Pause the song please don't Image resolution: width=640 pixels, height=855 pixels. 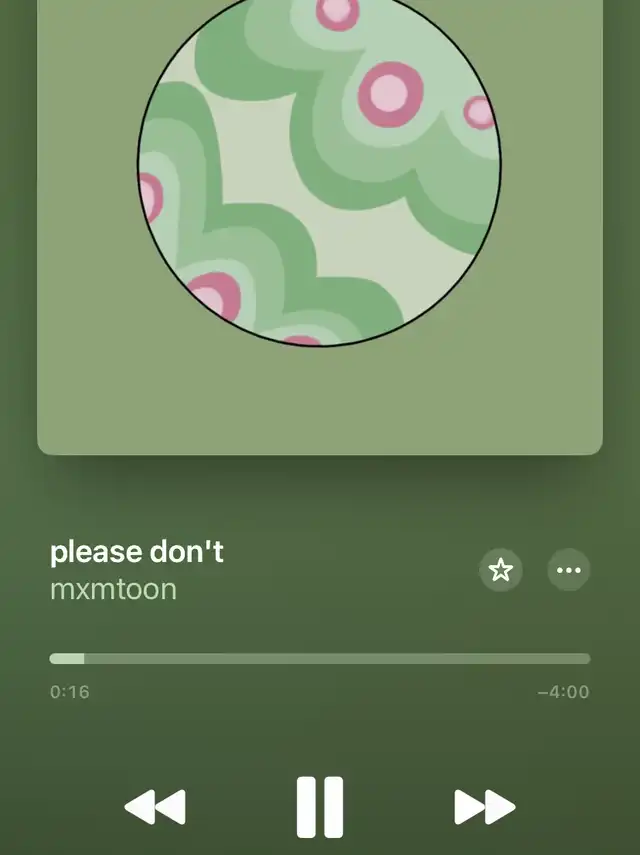coord(320,806)
